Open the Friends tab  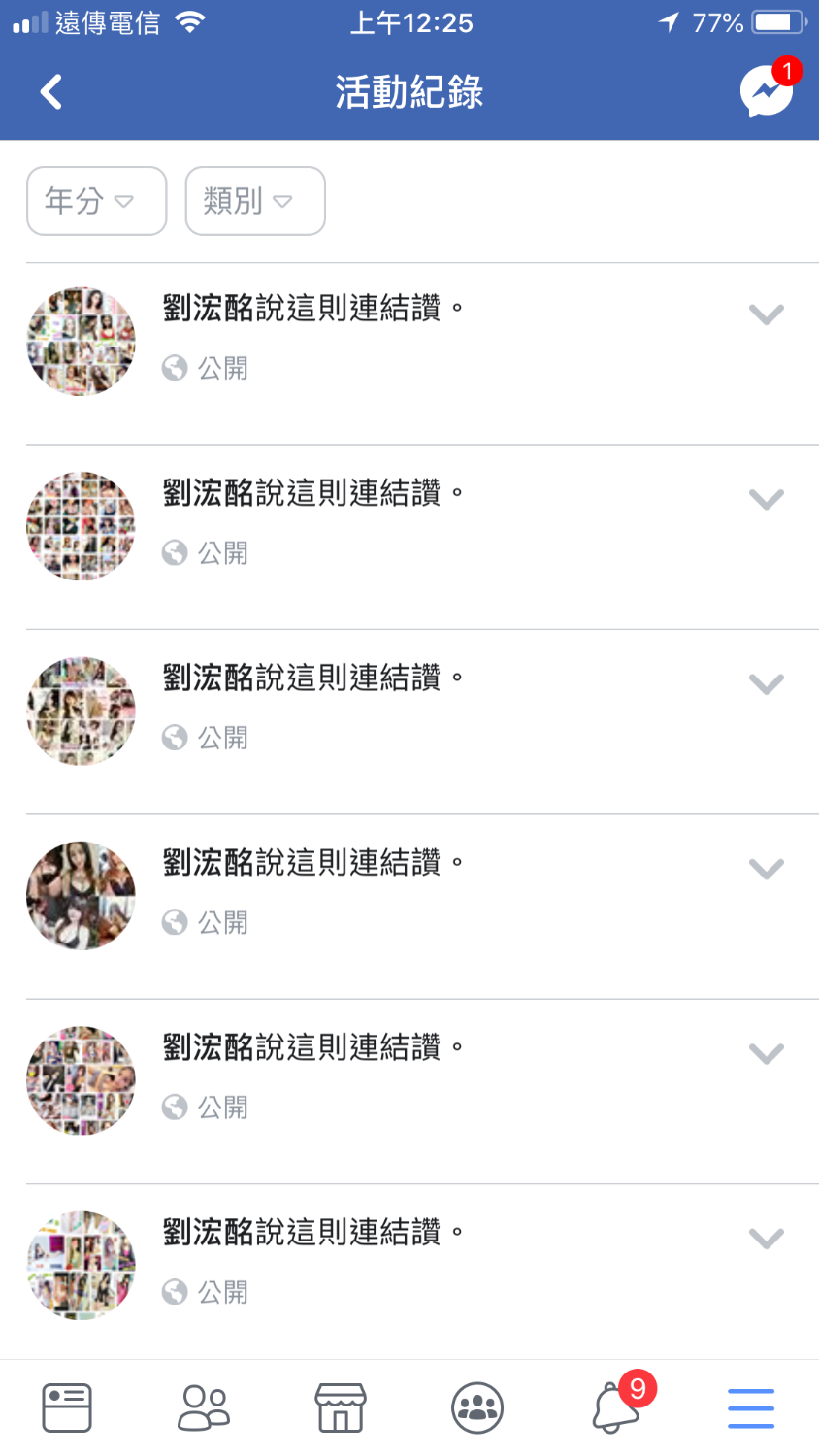coord(204,1407)
